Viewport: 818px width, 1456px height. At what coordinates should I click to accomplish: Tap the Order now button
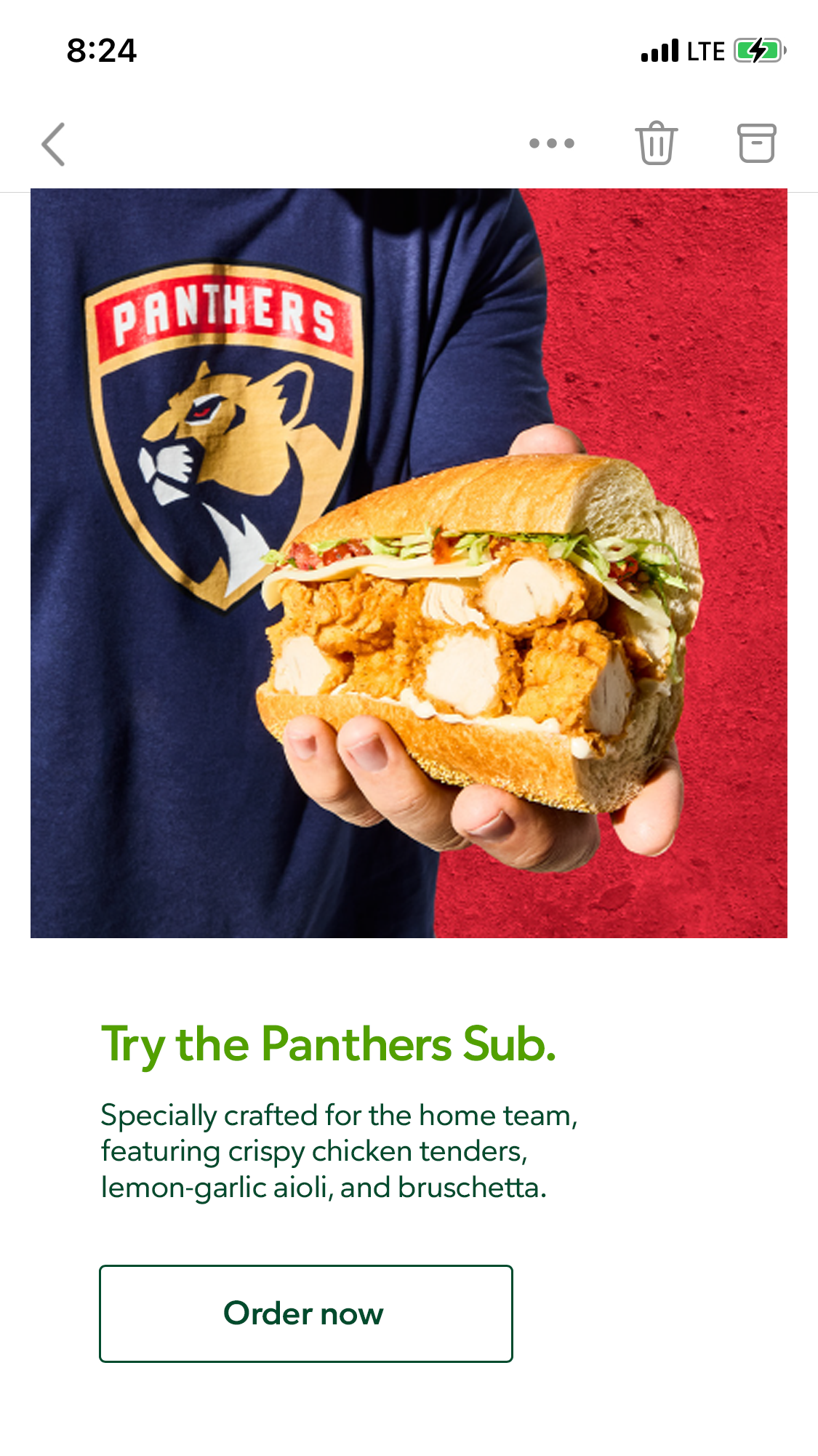point(305,1313)
